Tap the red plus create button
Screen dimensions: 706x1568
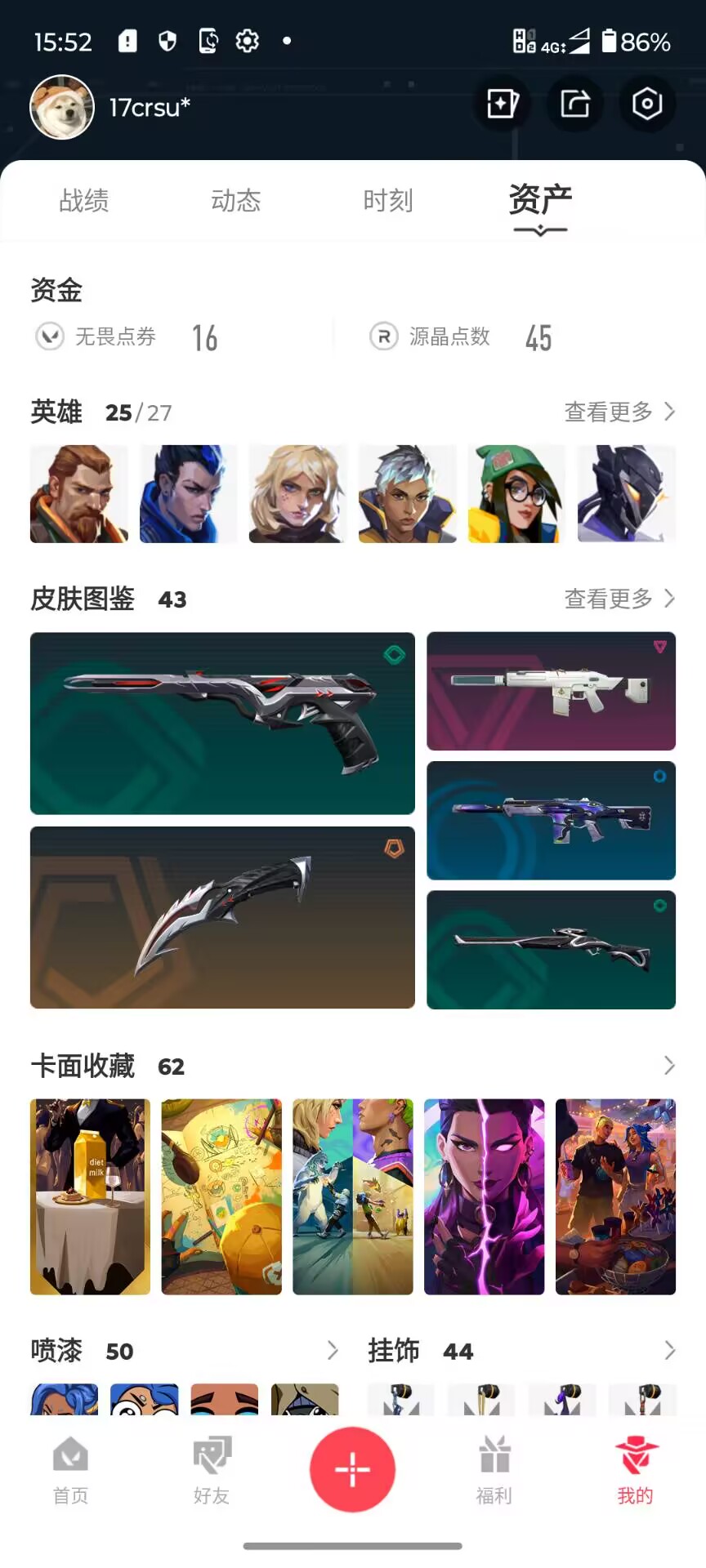(x=352, y=1469)
